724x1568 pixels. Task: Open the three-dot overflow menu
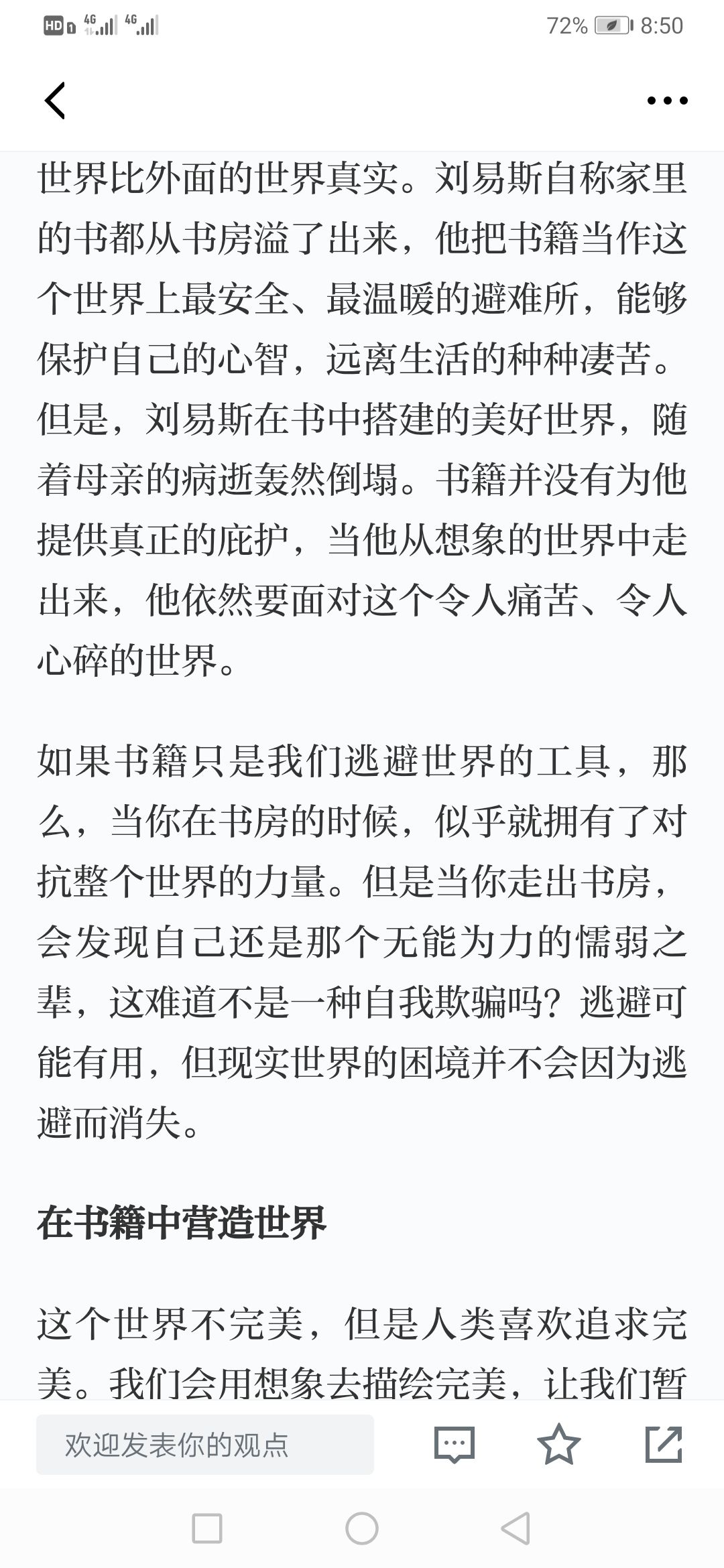coord(667,101)
